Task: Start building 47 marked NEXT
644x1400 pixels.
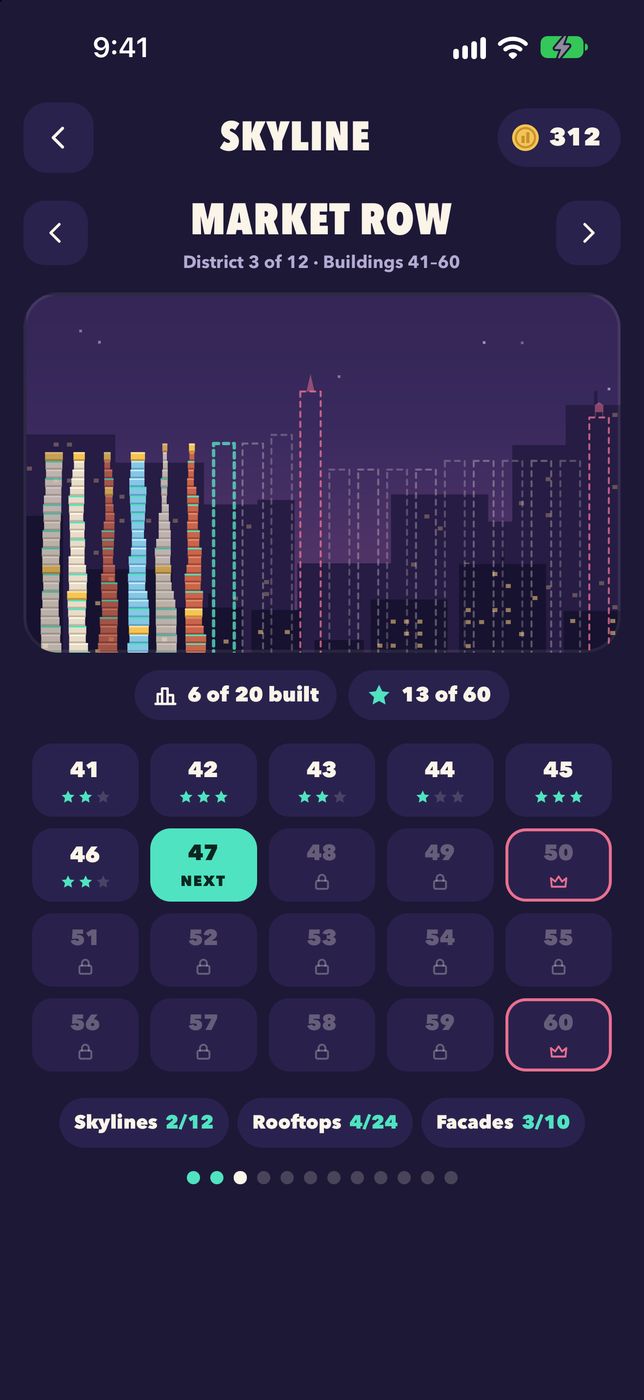Action: click(x=203, y=865)
